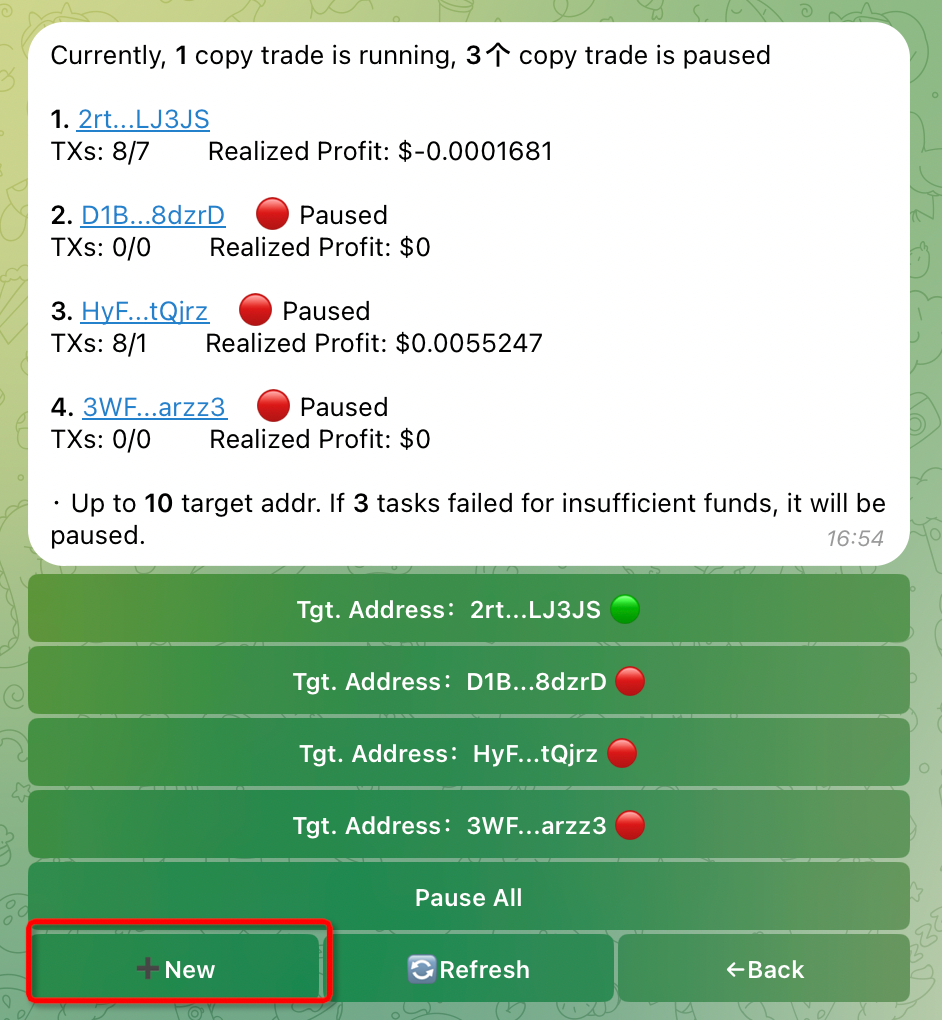Open the 3WF...arzz3 address link

[x=154, y=407]
